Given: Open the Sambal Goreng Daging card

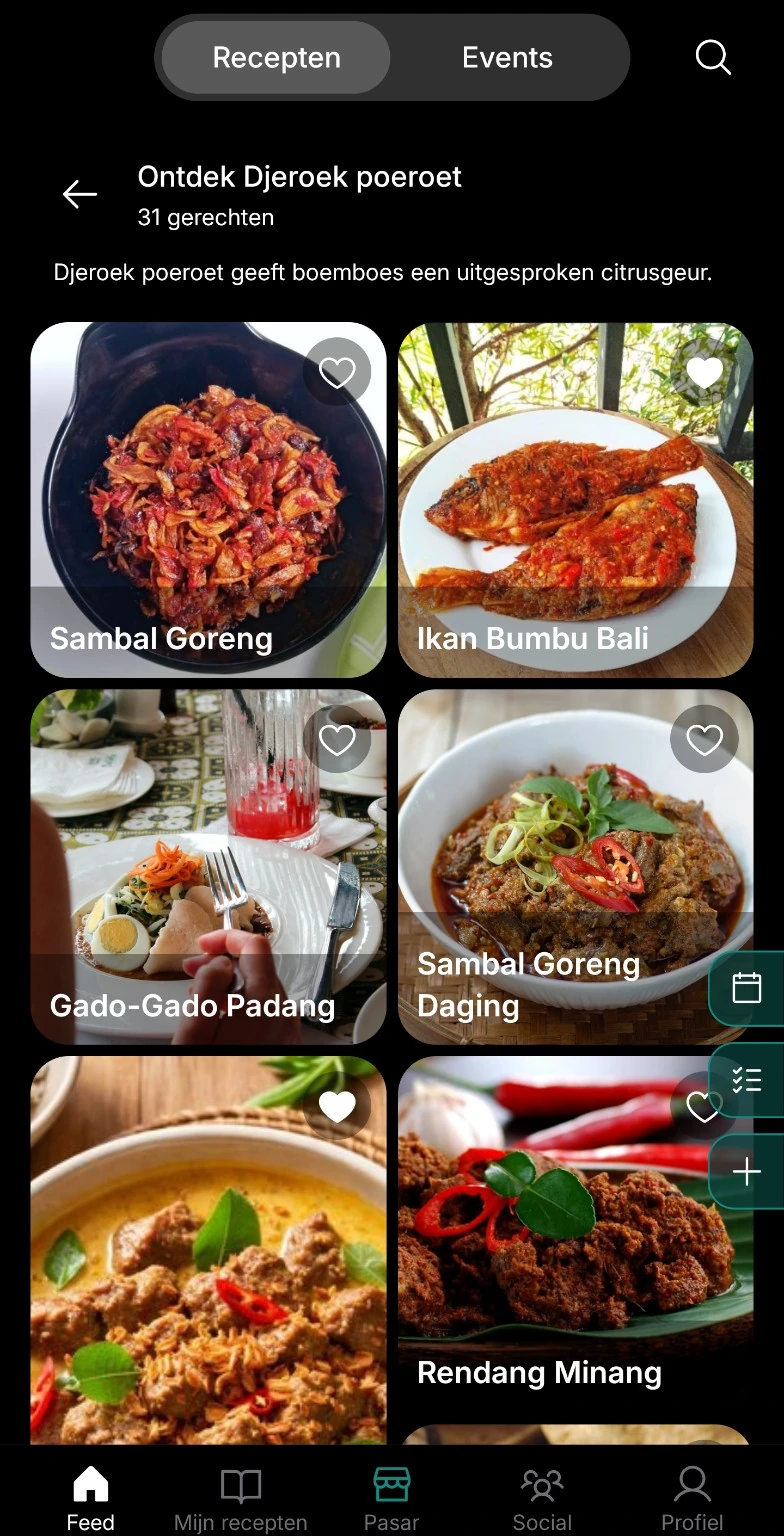Looking at the screenshot, I should pos(575,867).
